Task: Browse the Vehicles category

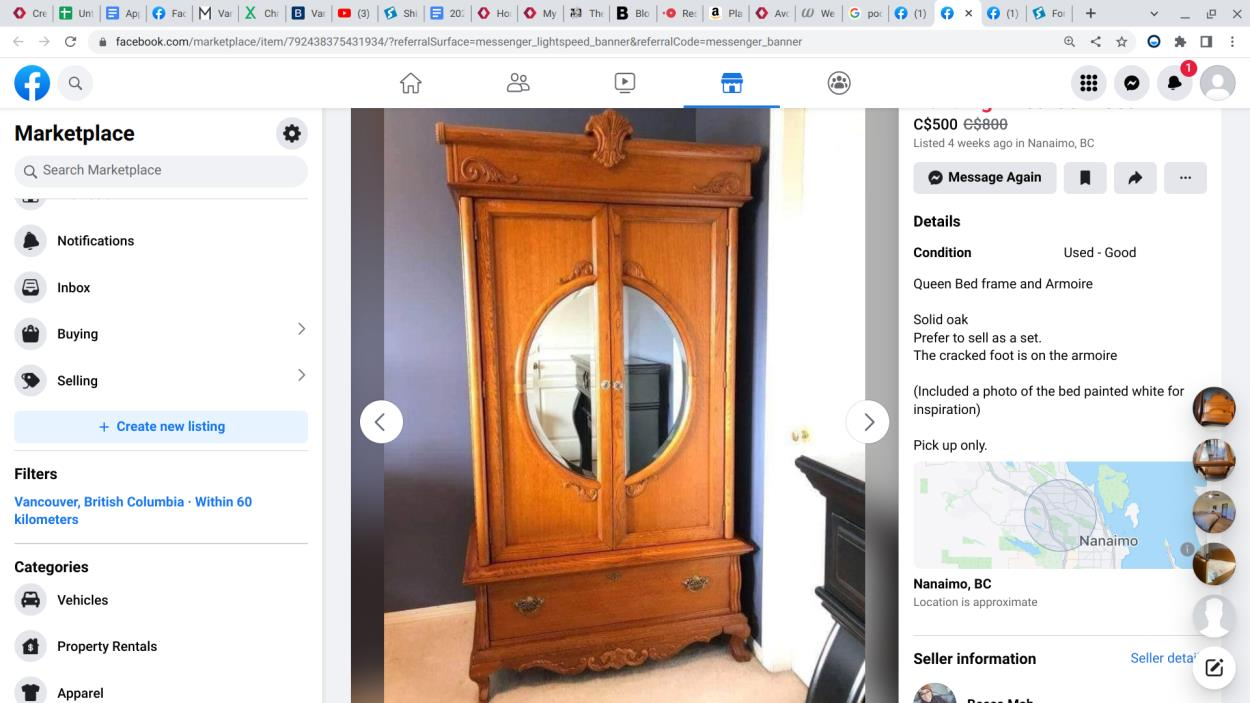Action: click(x=82, y=600)
